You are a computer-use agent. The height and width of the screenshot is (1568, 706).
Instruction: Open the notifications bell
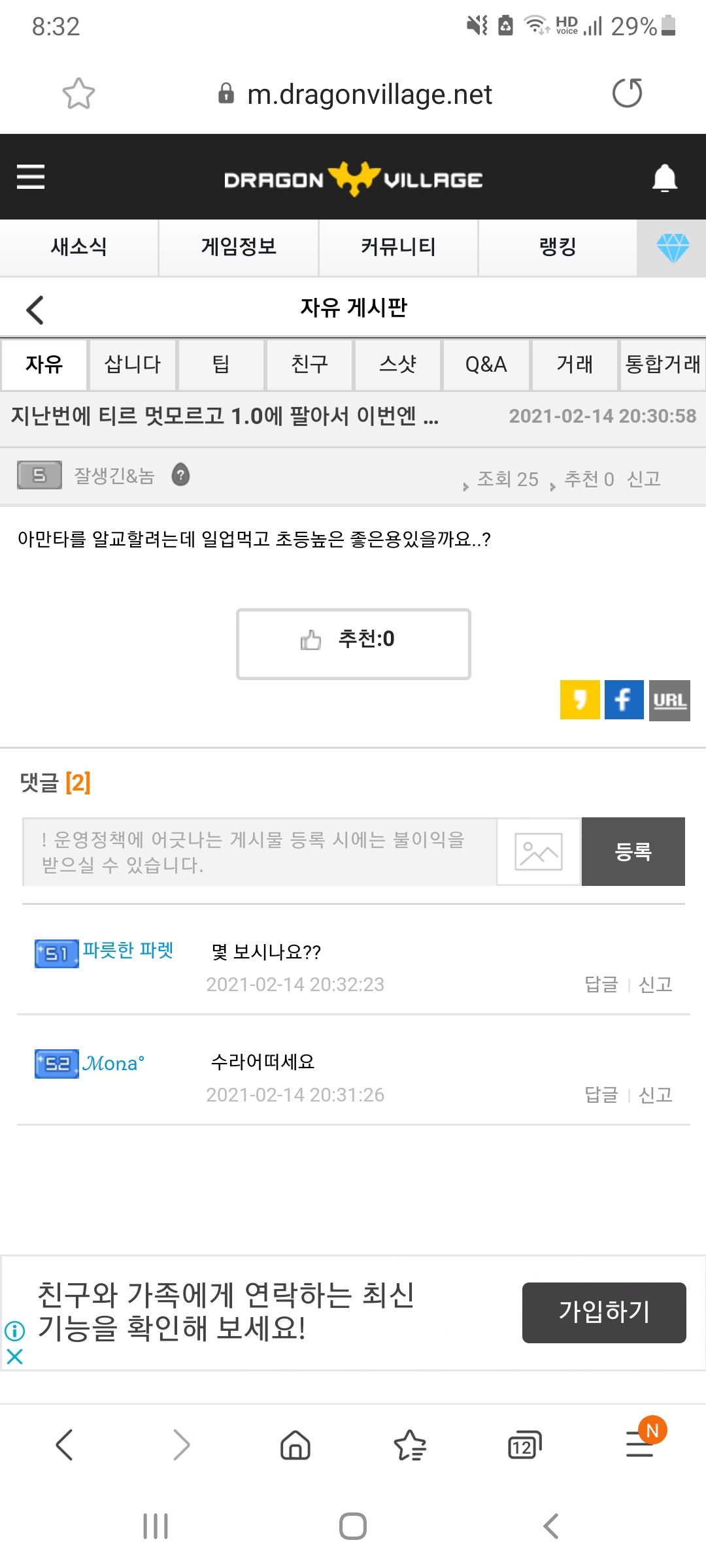(x=665, y=178)
